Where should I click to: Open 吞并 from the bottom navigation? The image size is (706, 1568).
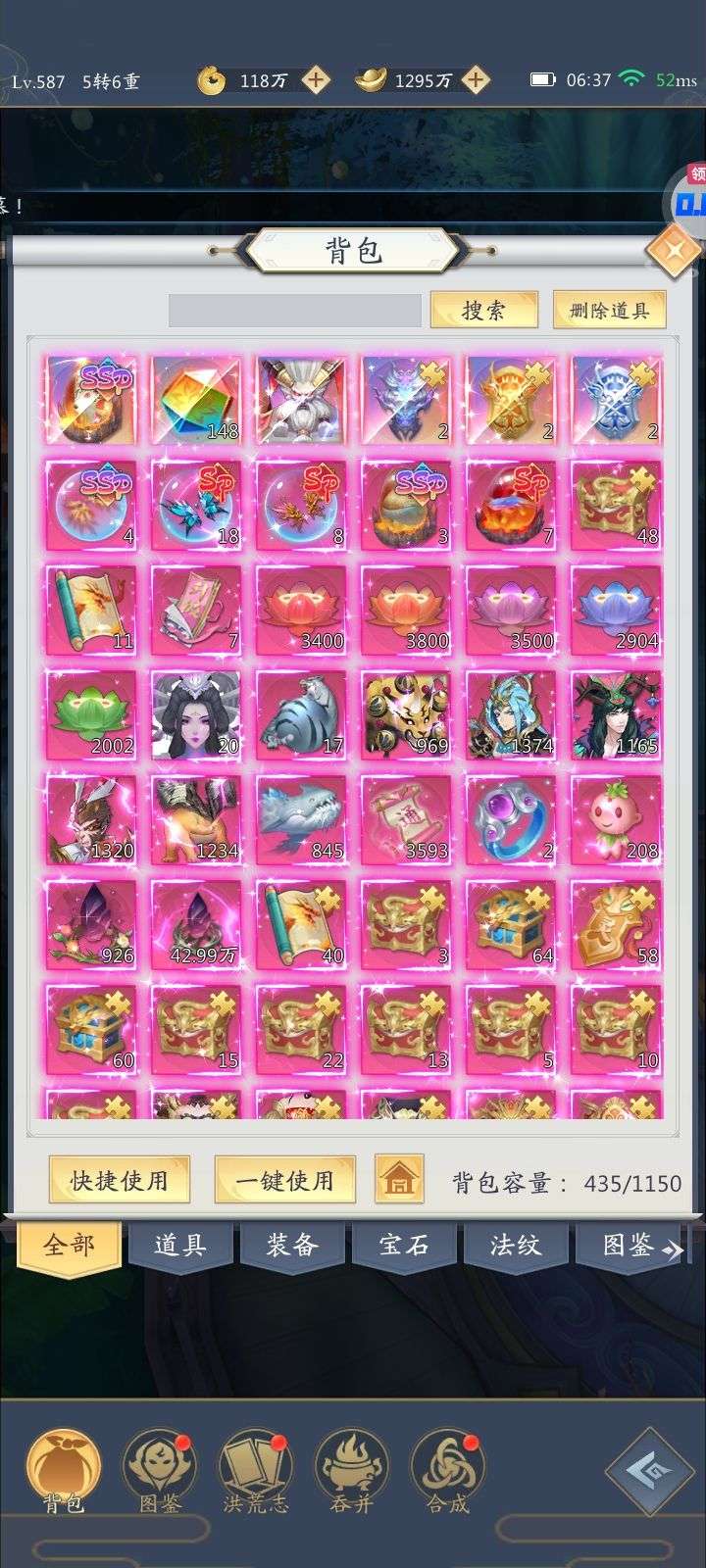(350, 1471)
